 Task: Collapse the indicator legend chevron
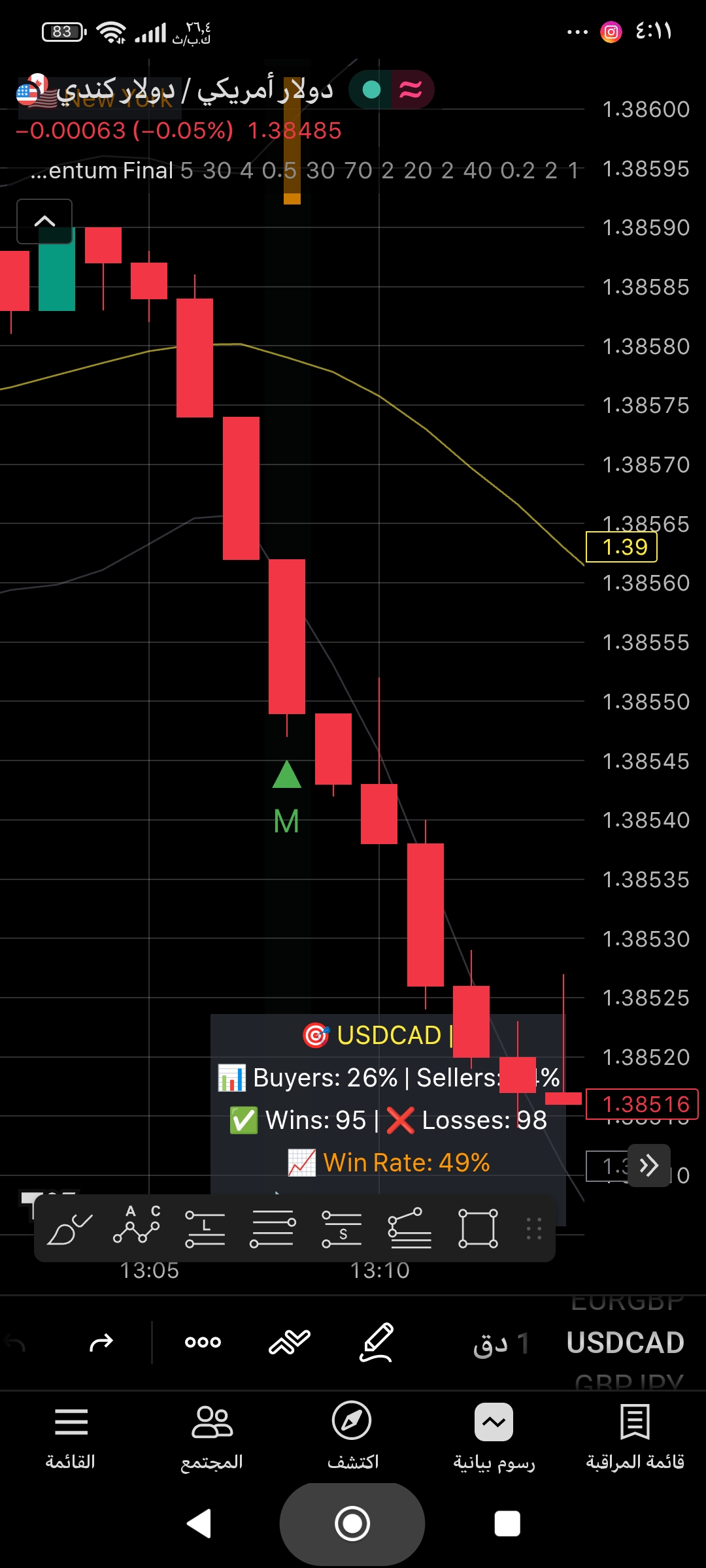tap(44, 221)
